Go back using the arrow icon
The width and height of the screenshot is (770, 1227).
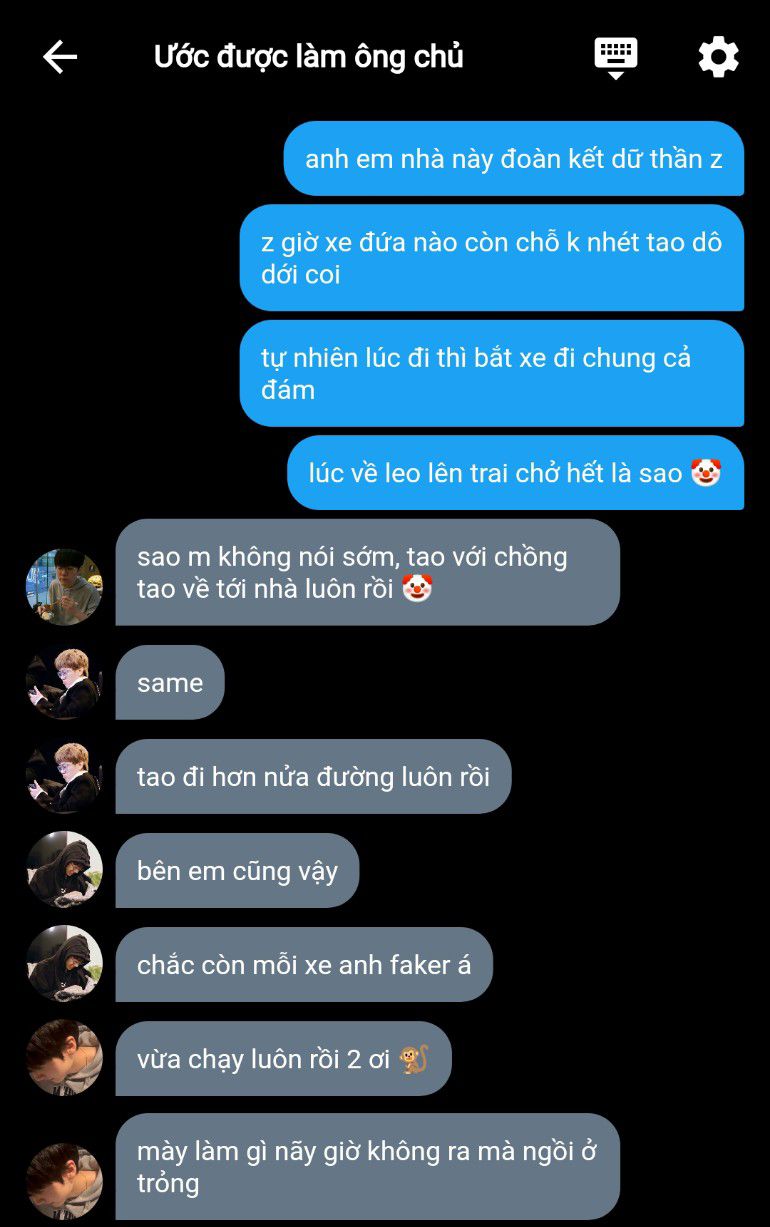[x=60, y=57]
